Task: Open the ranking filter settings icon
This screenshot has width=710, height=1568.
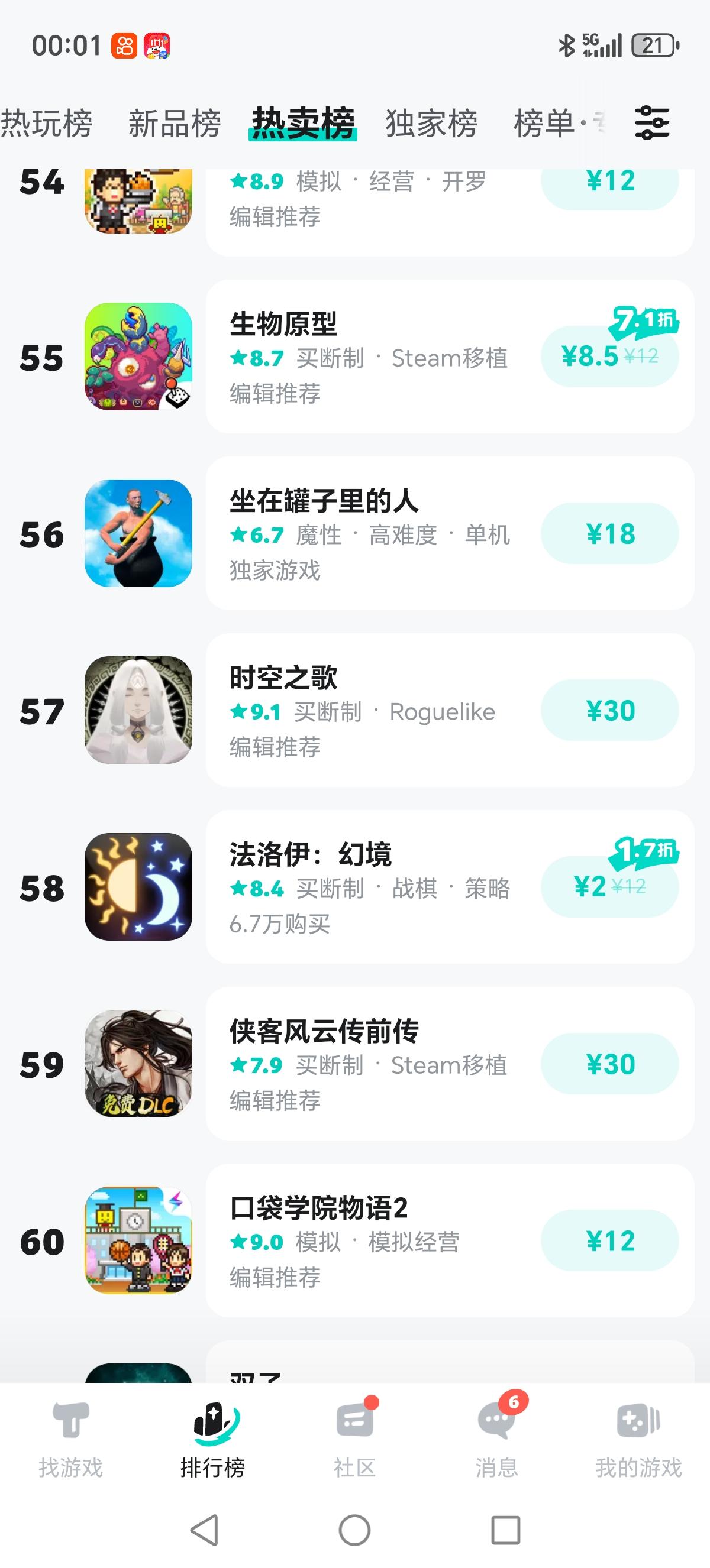Action: 651,123
